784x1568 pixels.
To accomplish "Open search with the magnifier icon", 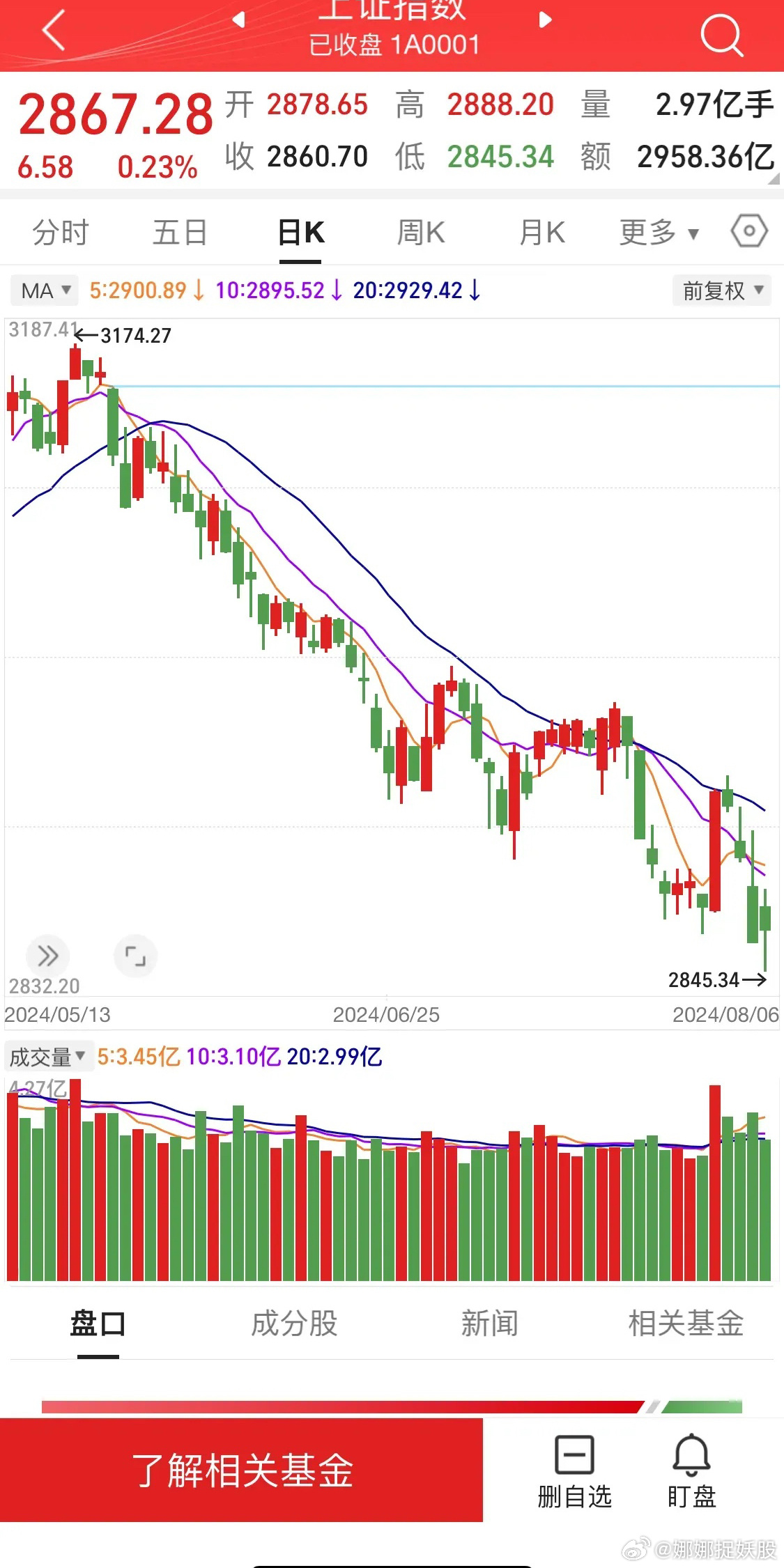I will click(721, 34).
